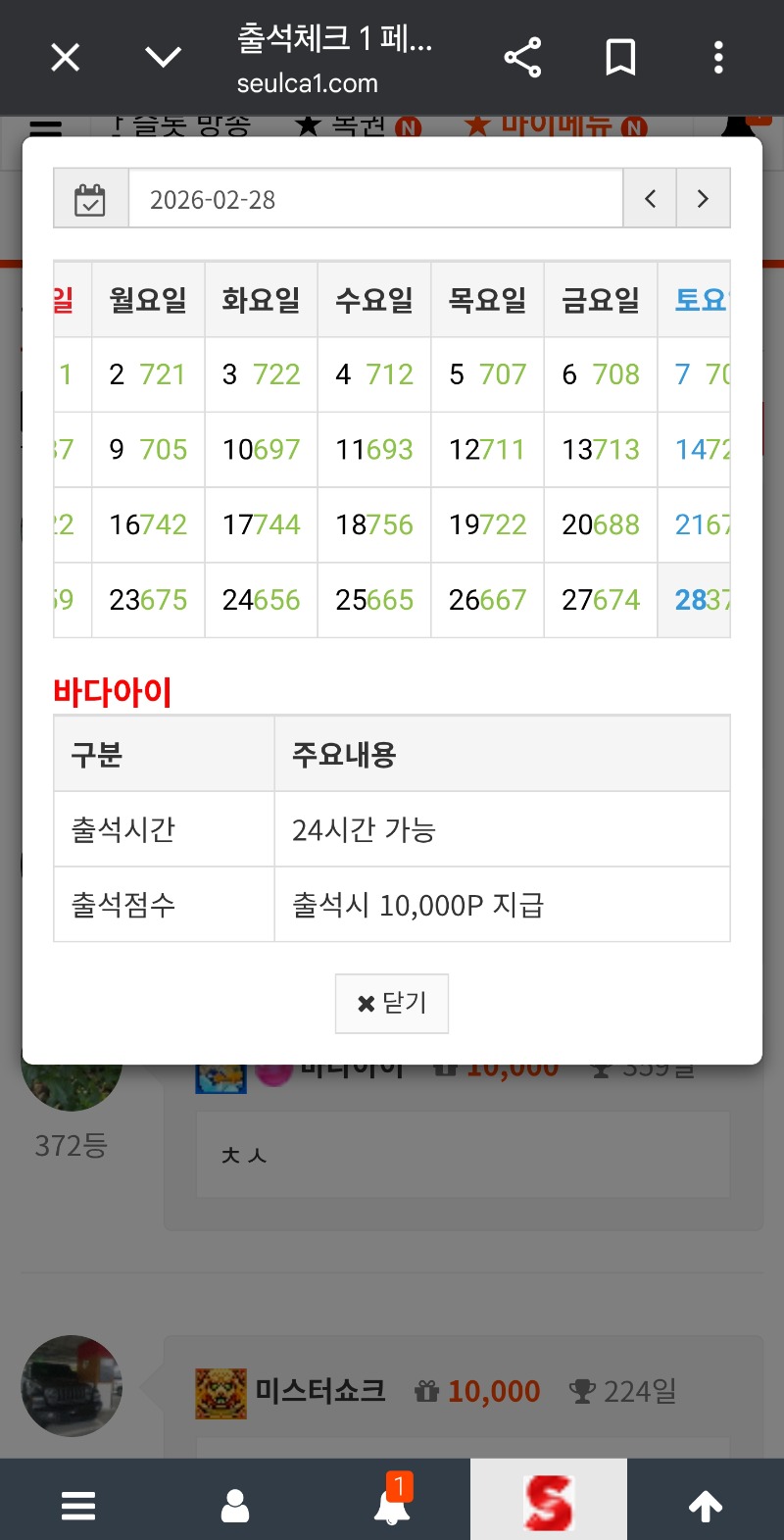Screen dimensions: 784x1540
Task: Share this page
Action: 522,58
